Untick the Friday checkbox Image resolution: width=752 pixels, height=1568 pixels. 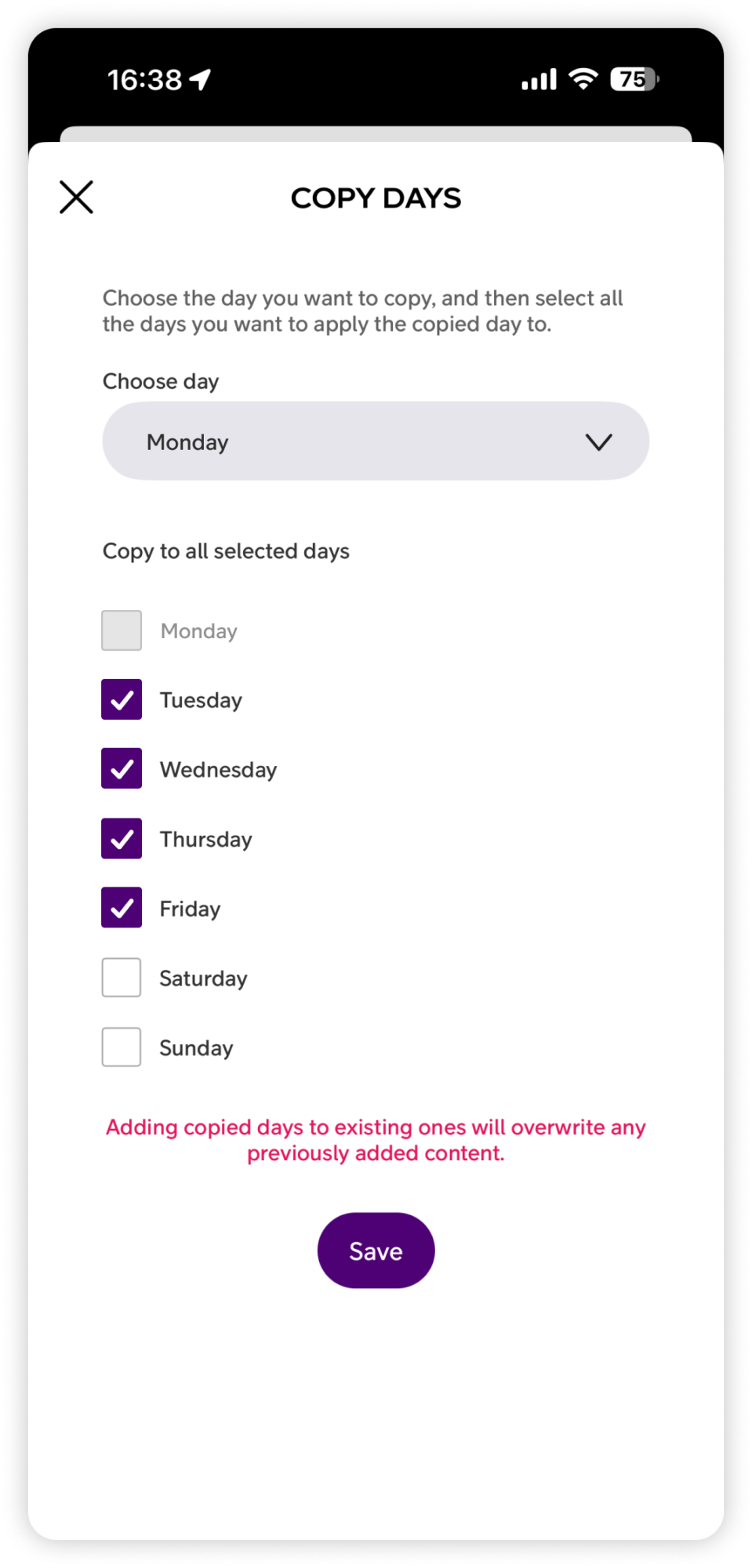[122, 908]
